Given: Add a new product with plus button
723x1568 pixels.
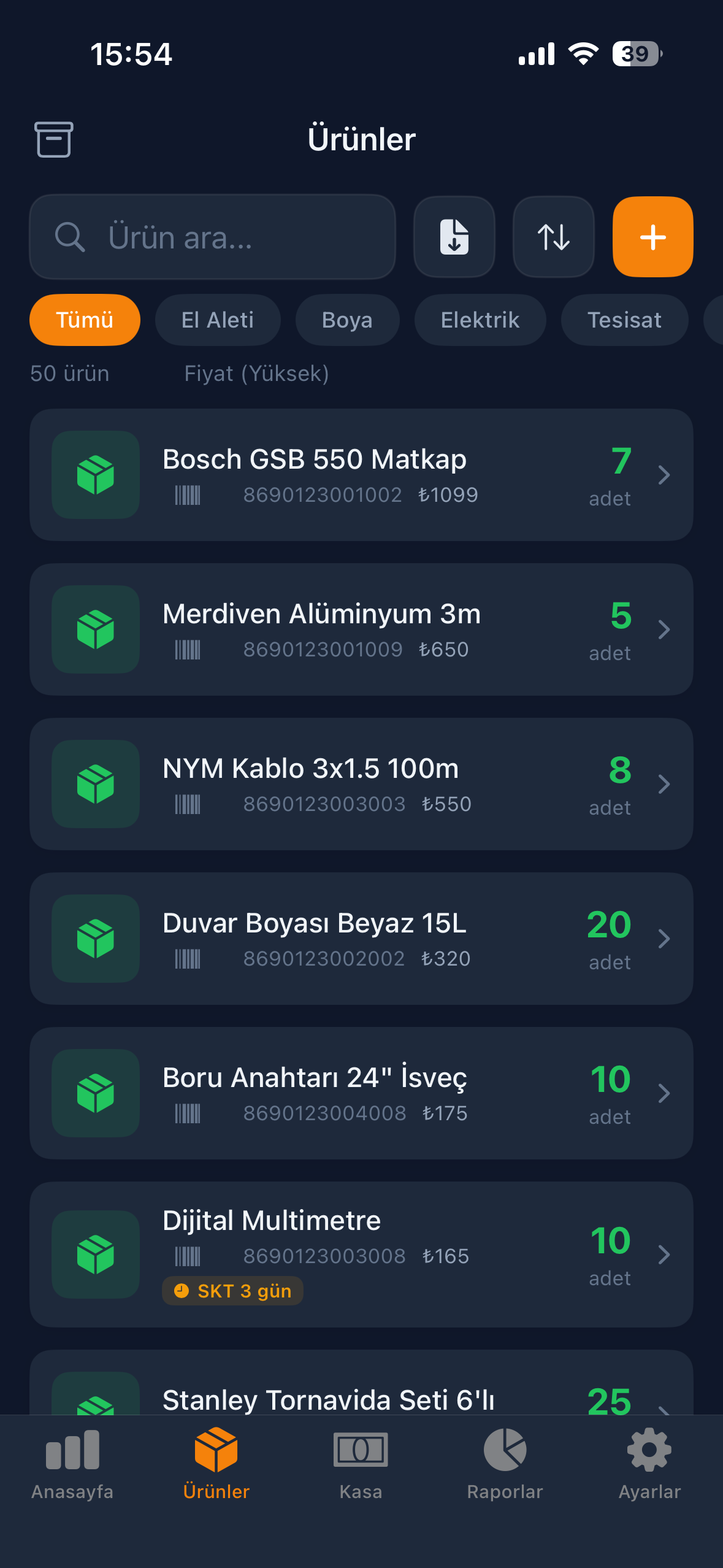Looking at the screenshot, I should point(652,237).
